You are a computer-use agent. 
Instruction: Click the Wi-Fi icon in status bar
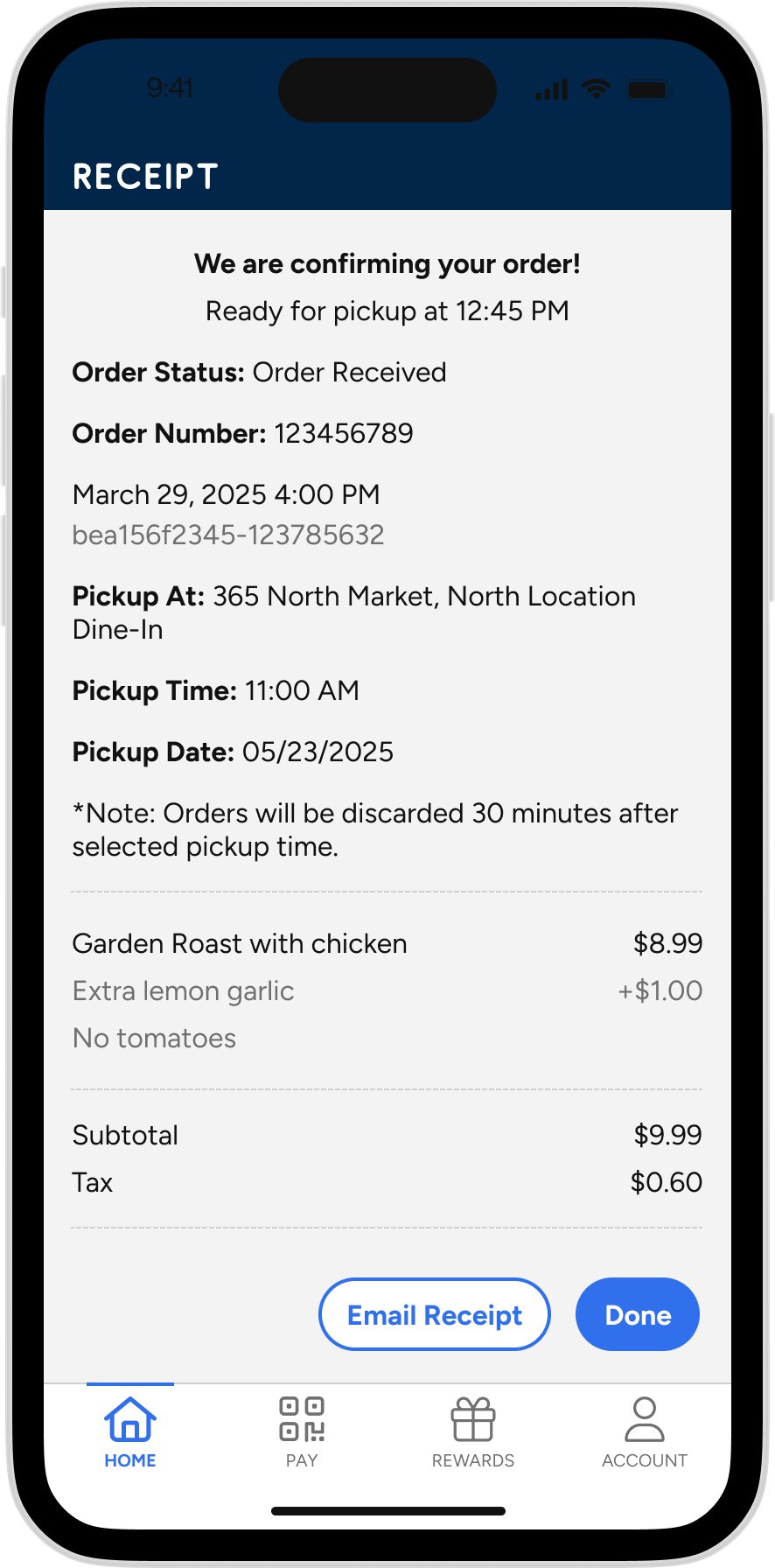tap(597, 88)
